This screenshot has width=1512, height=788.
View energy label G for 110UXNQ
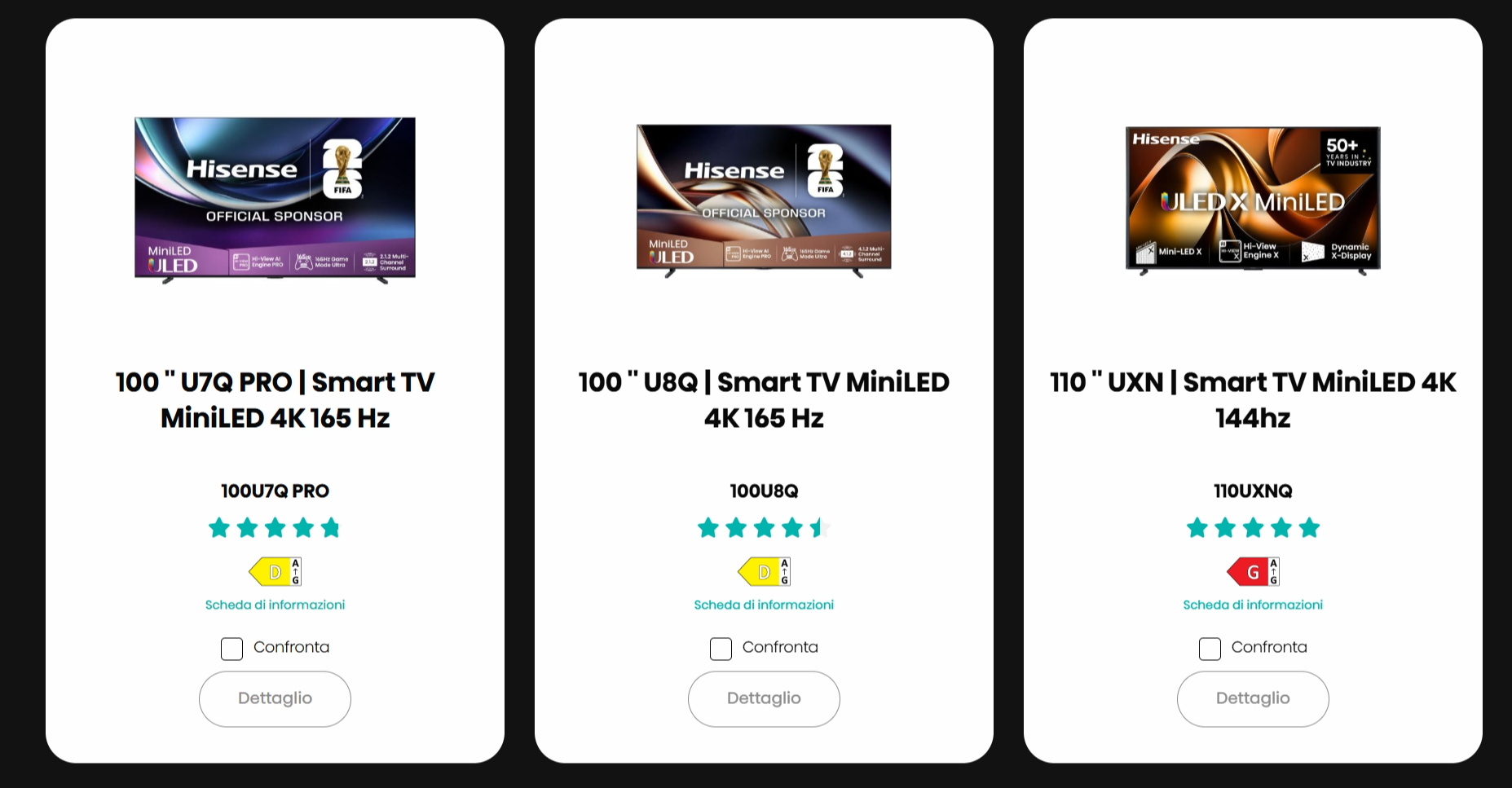coord(1253,572)
